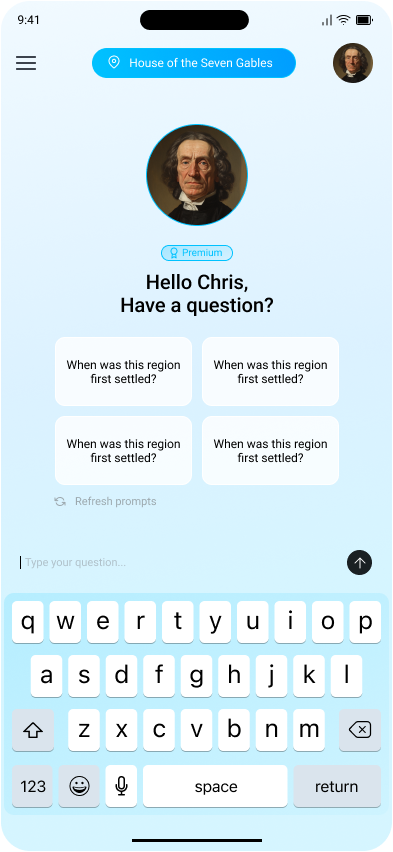Switch to the 123 numeric keyboard
393x852 pixels.
pyautogui.click(x=33, y=786)
